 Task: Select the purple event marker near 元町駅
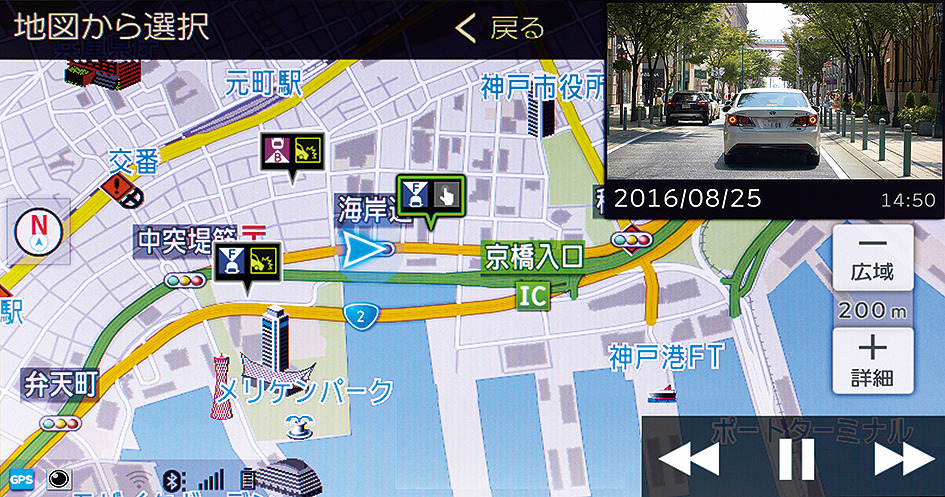pos(291,153)
